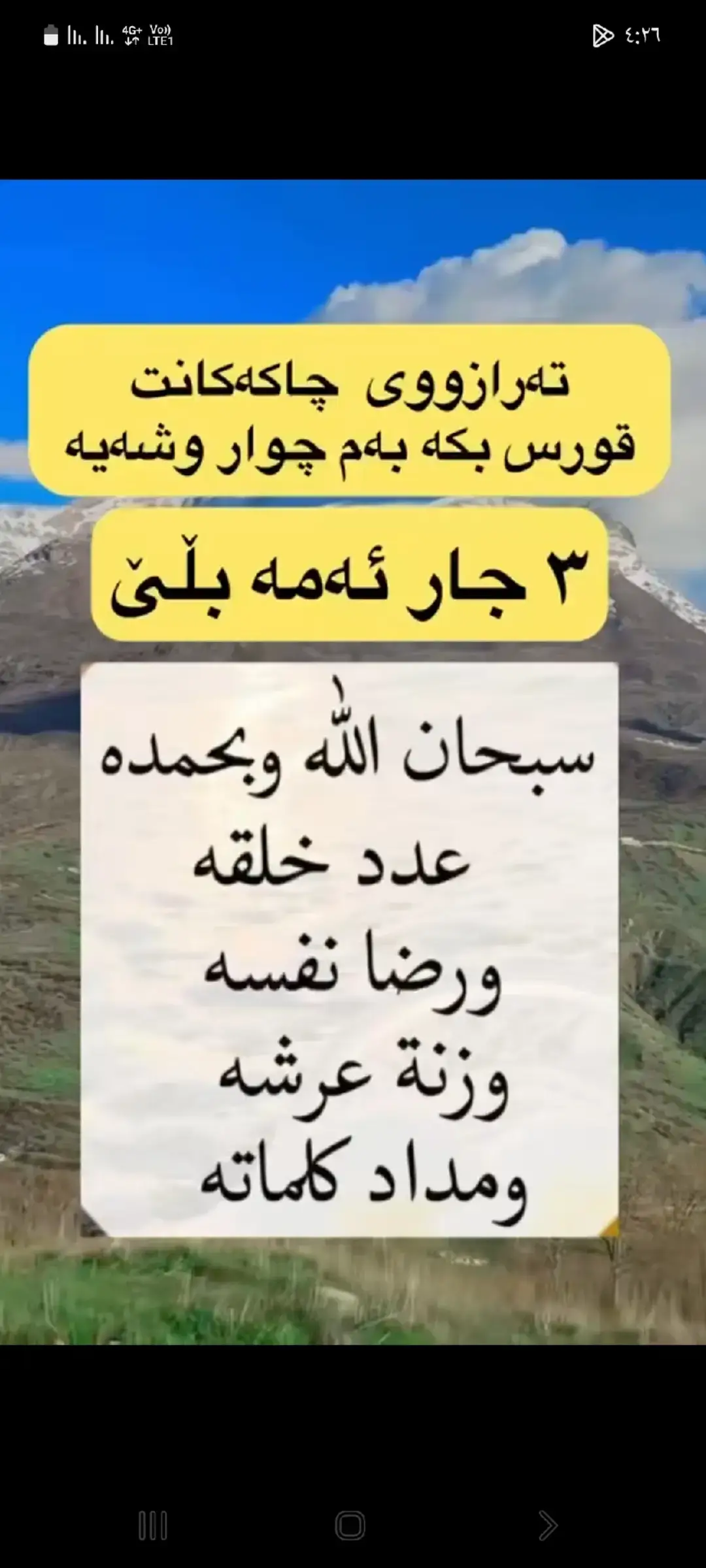Open the recent apps view
Image resolution: width=706 pixels, height=1568 pixels.
[x=153, y=1526]
